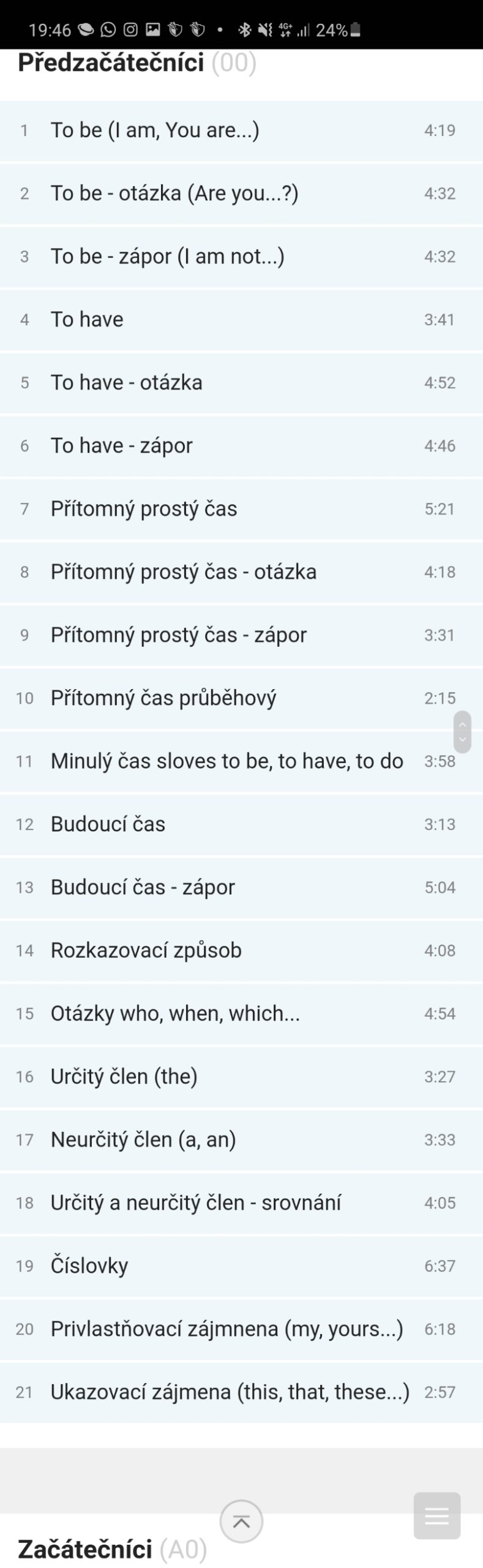Viewport: 483px width, 1568px height.
Task: Open Rozkazovací způsob lesson
Action: (146, 951)
